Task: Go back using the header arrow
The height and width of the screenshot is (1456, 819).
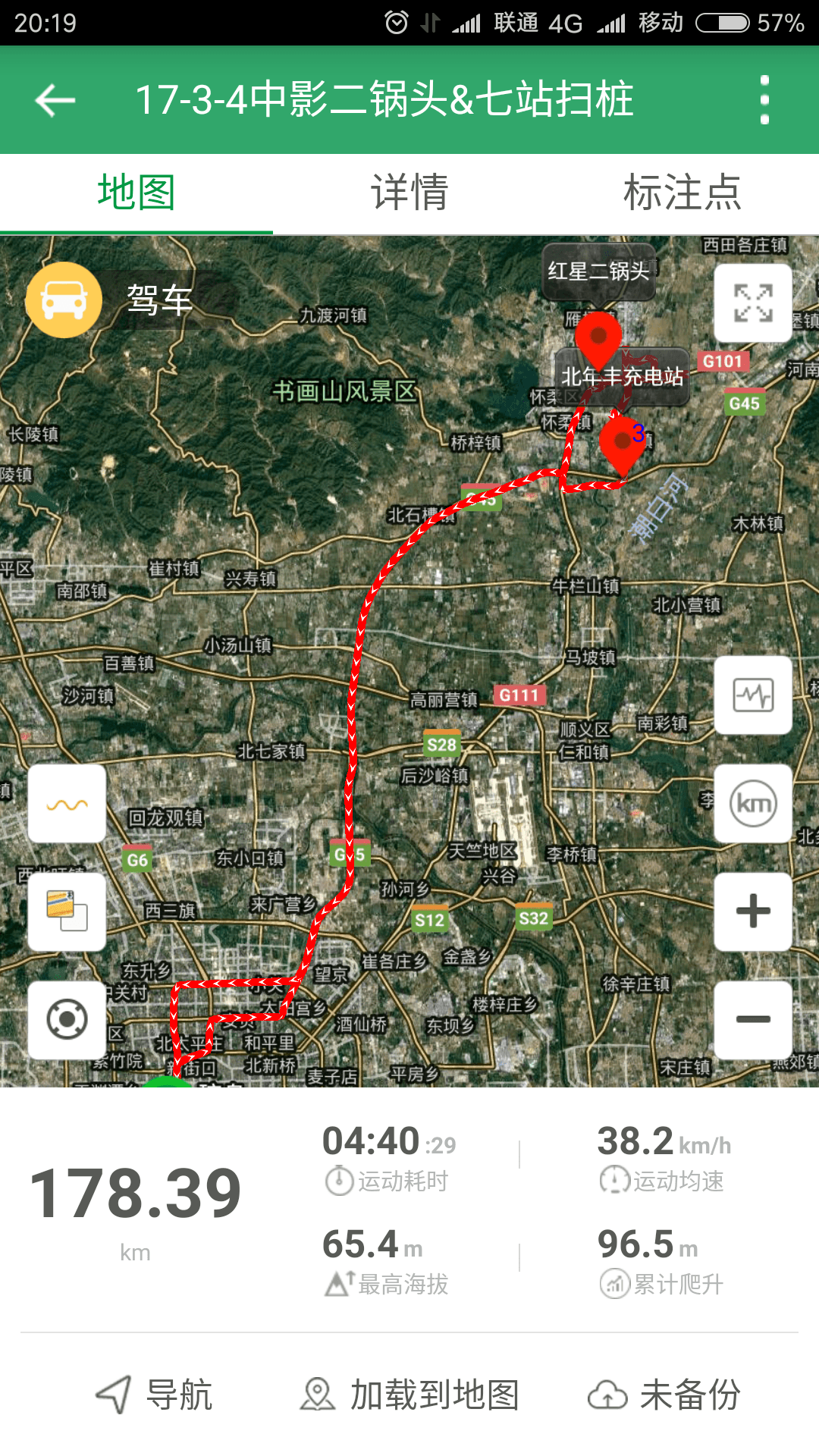Action: (55, 100)
